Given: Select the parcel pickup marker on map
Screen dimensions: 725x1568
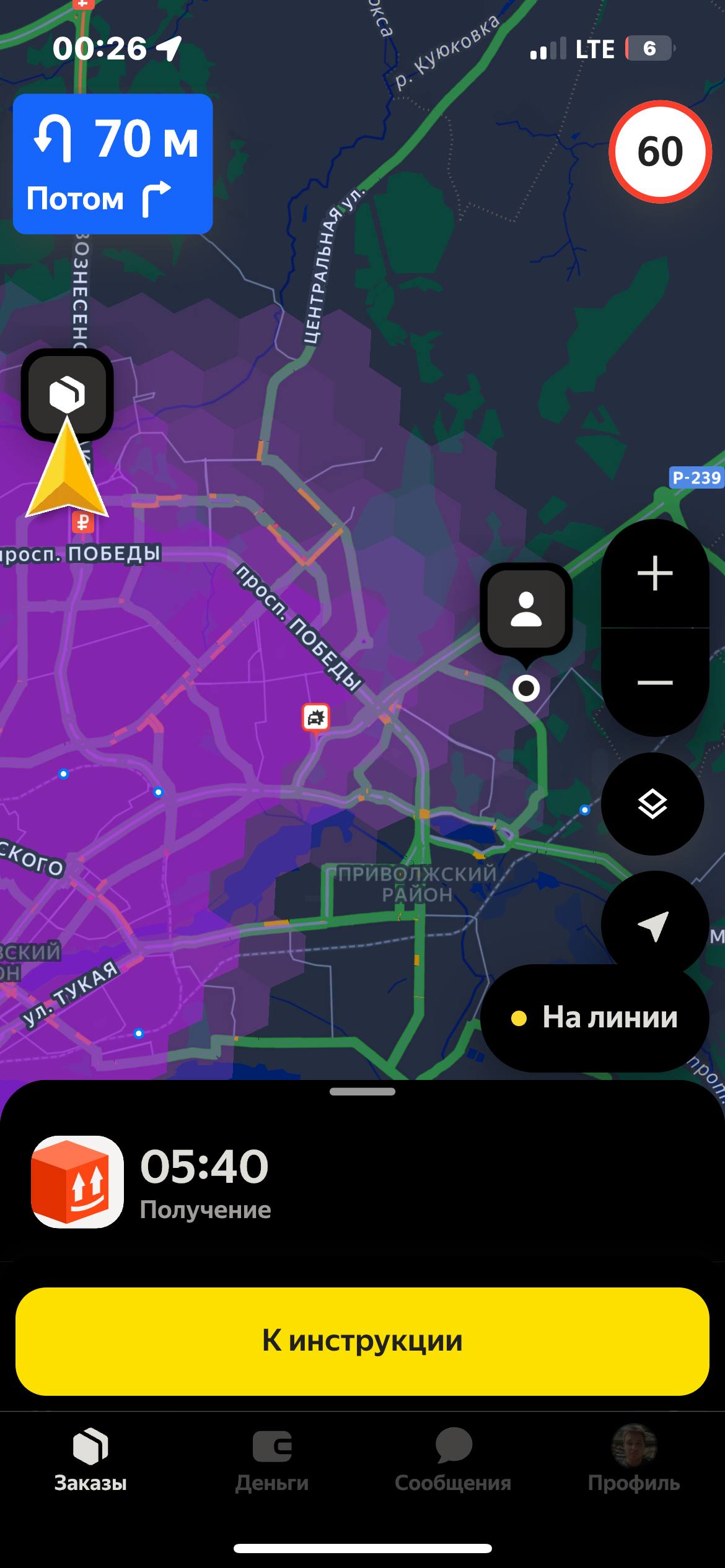Looking at the screenshot, I should click(67, 395).
